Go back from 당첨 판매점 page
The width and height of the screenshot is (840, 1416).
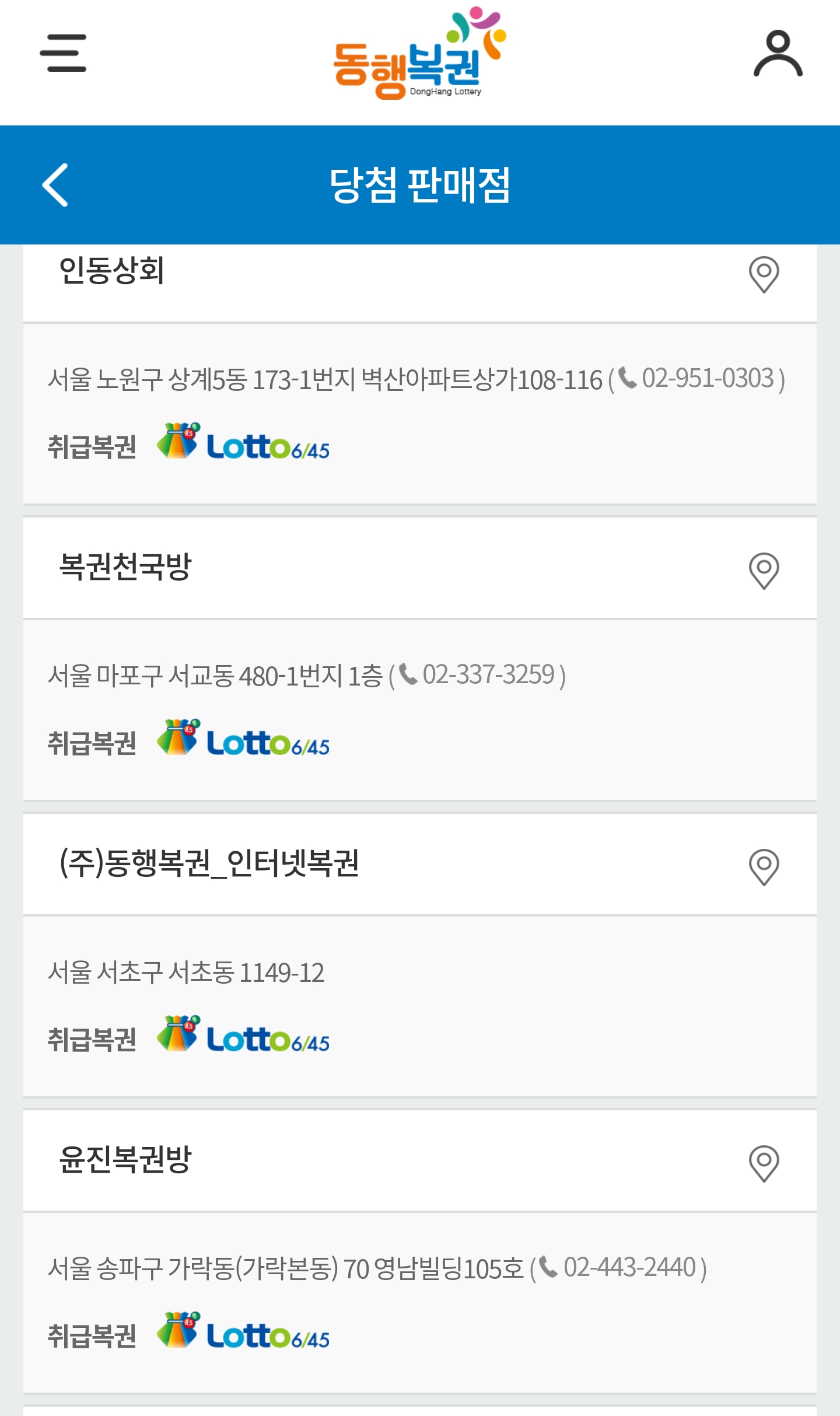[55, 185]
